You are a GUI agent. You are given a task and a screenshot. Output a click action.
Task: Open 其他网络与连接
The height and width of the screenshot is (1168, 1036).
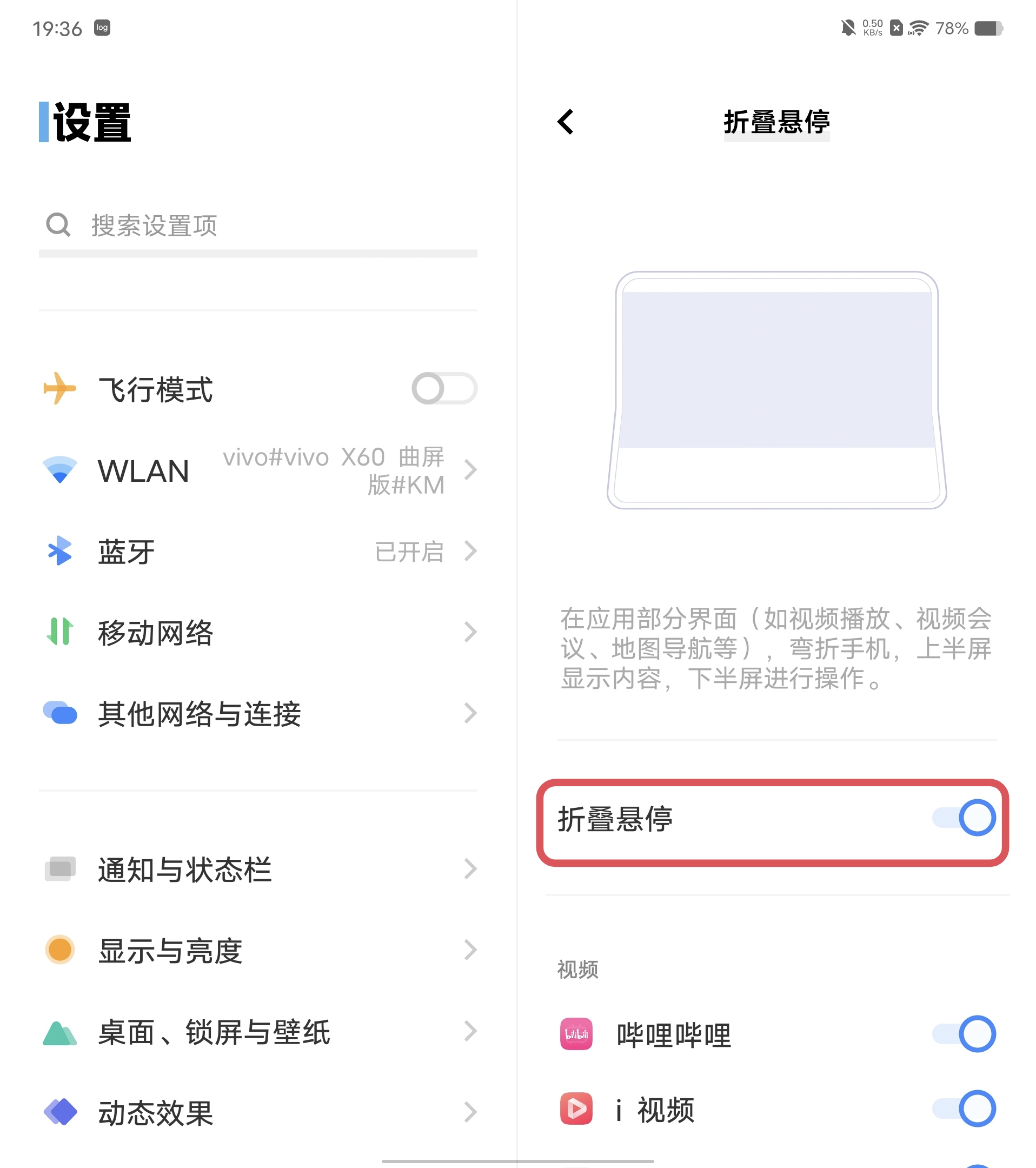(x=257, y=714)
